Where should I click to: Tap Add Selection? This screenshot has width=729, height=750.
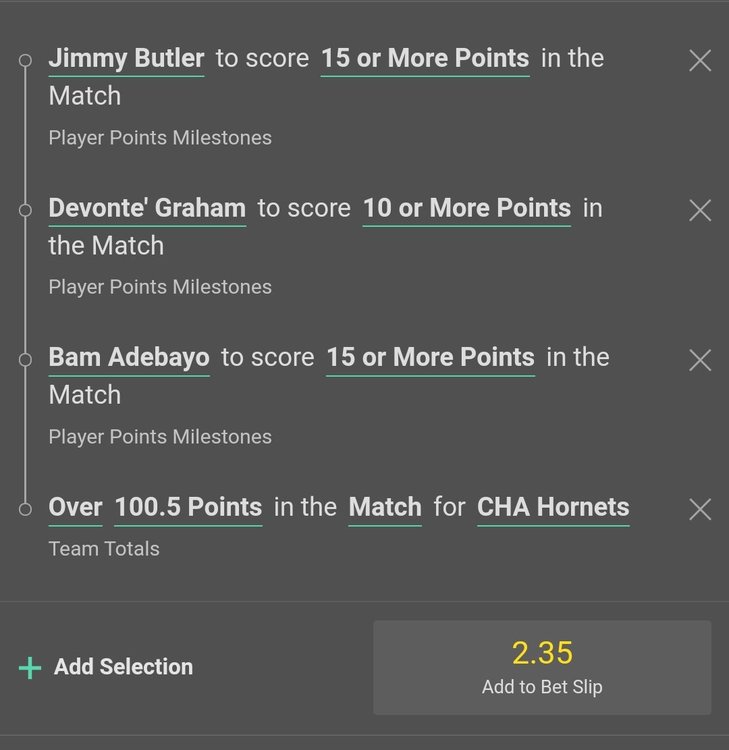click(107, 667)
